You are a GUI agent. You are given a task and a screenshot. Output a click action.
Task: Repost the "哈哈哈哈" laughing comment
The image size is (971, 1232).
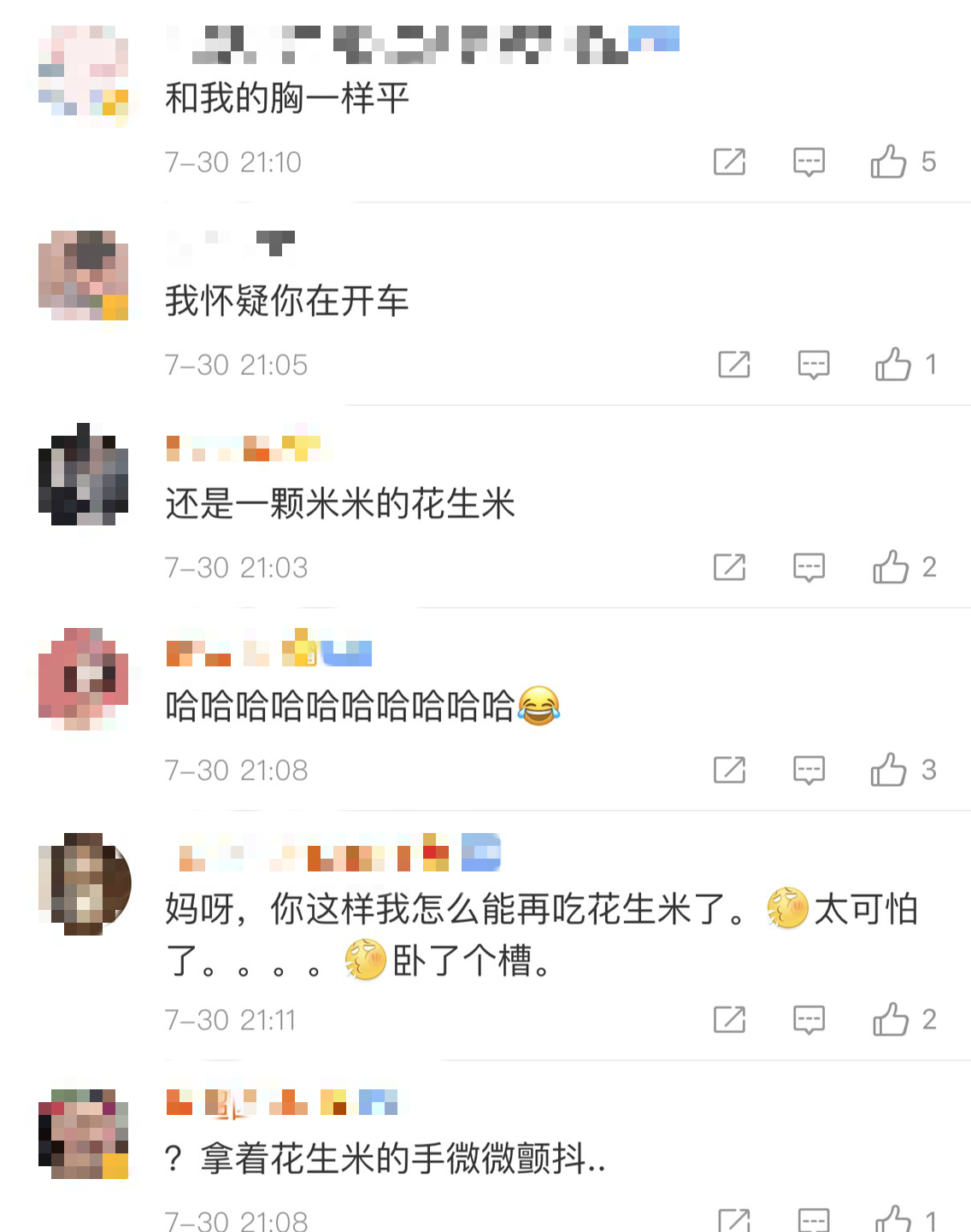pos(729,770)
